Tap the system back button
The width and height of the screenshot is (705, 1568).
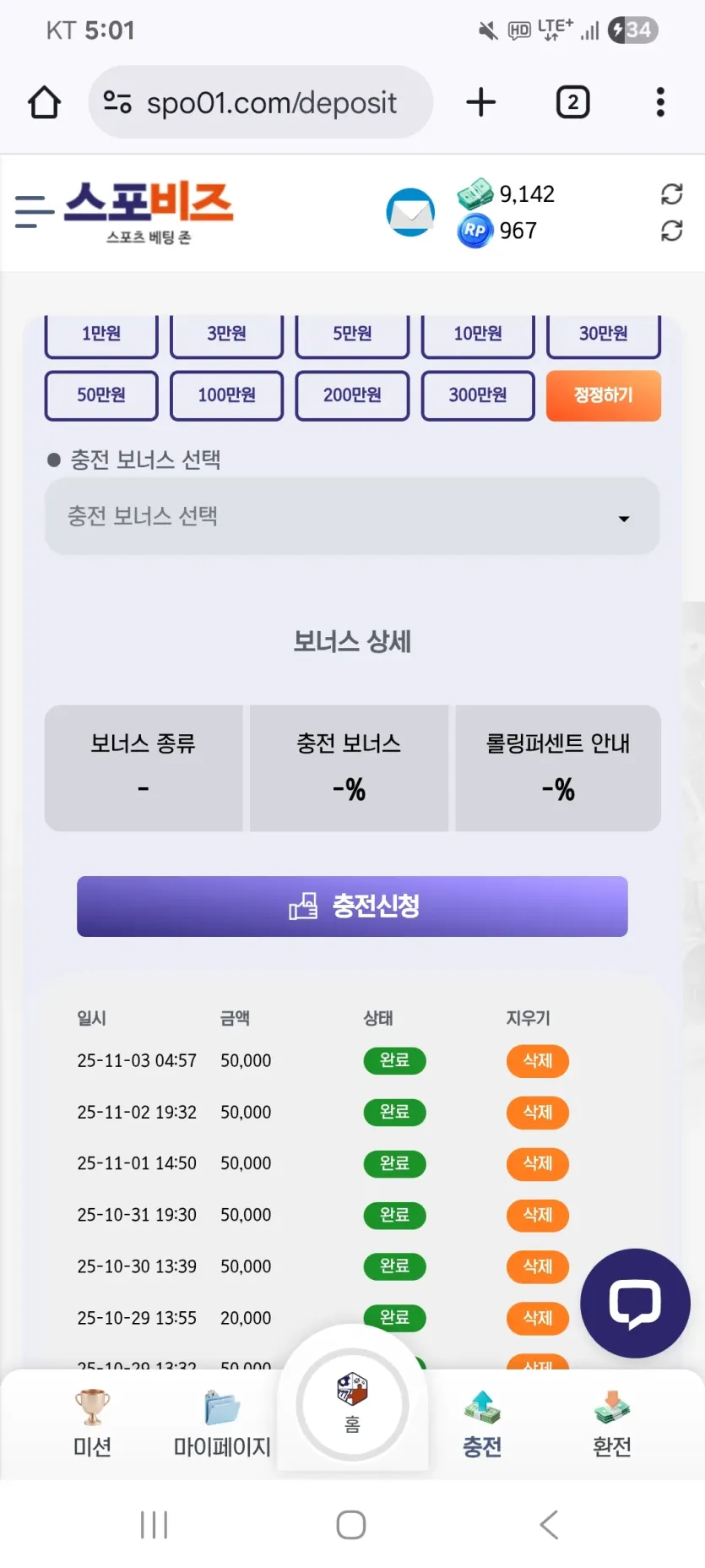tap(549, 1525)
